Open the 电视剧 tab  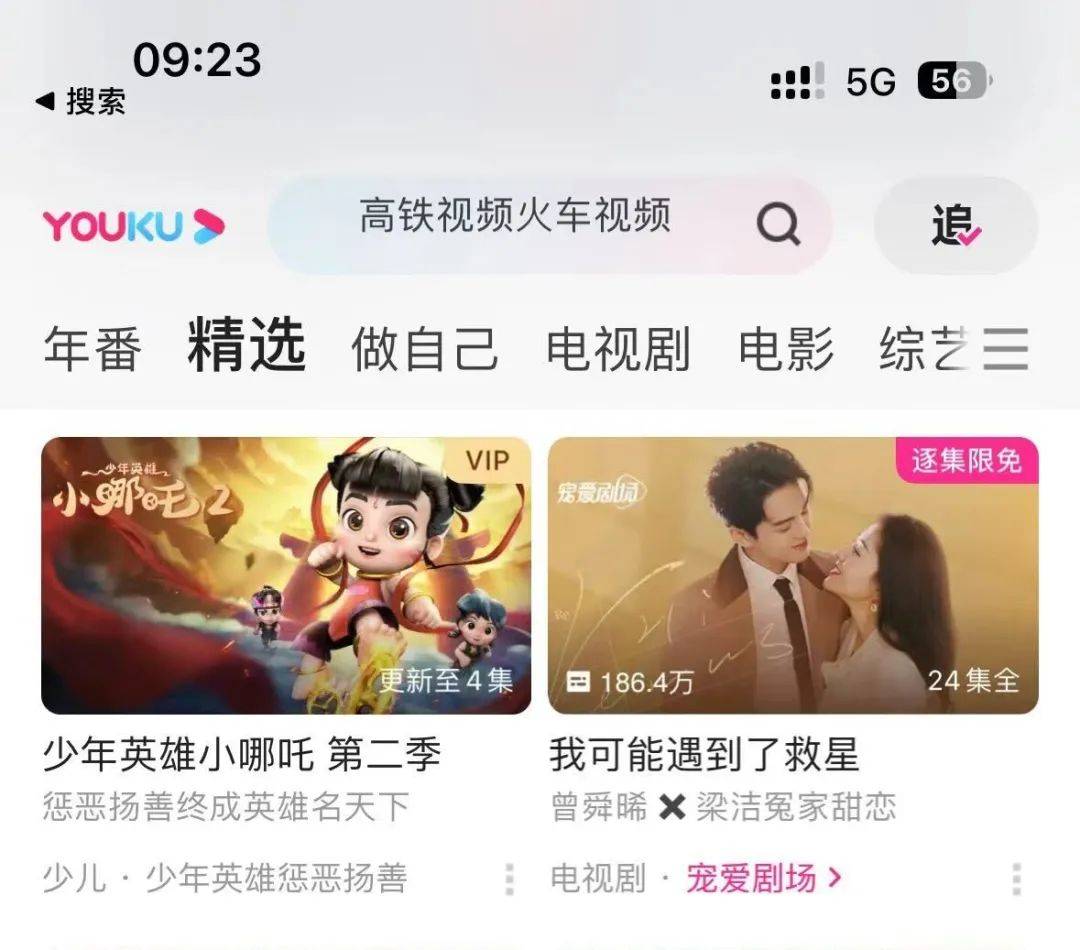(x=617, y=350)
